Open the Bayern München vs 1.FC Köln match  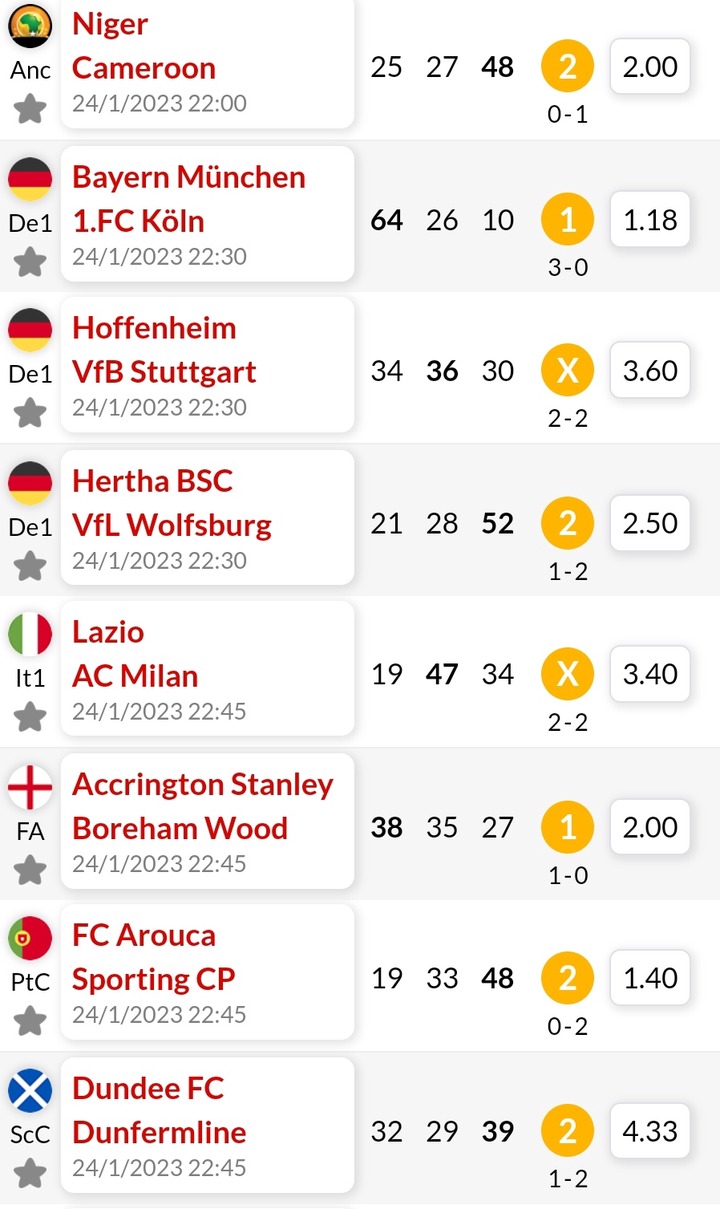[207, 215]
